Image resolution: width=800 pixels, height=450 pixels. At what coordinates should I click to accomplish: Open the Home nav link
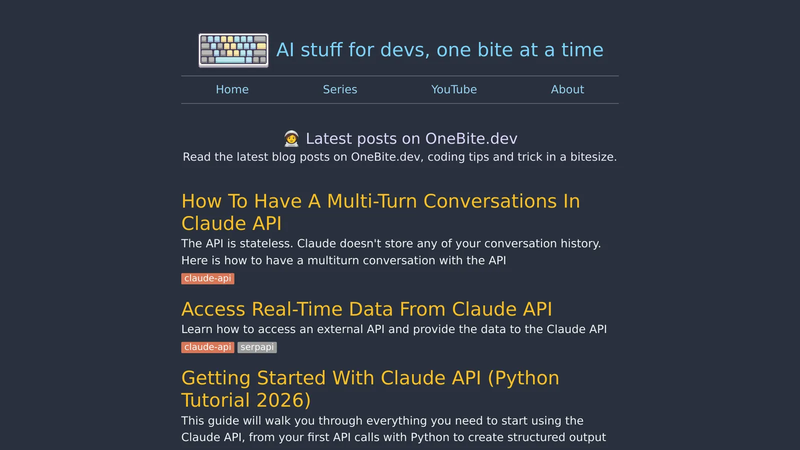point(232,89)
